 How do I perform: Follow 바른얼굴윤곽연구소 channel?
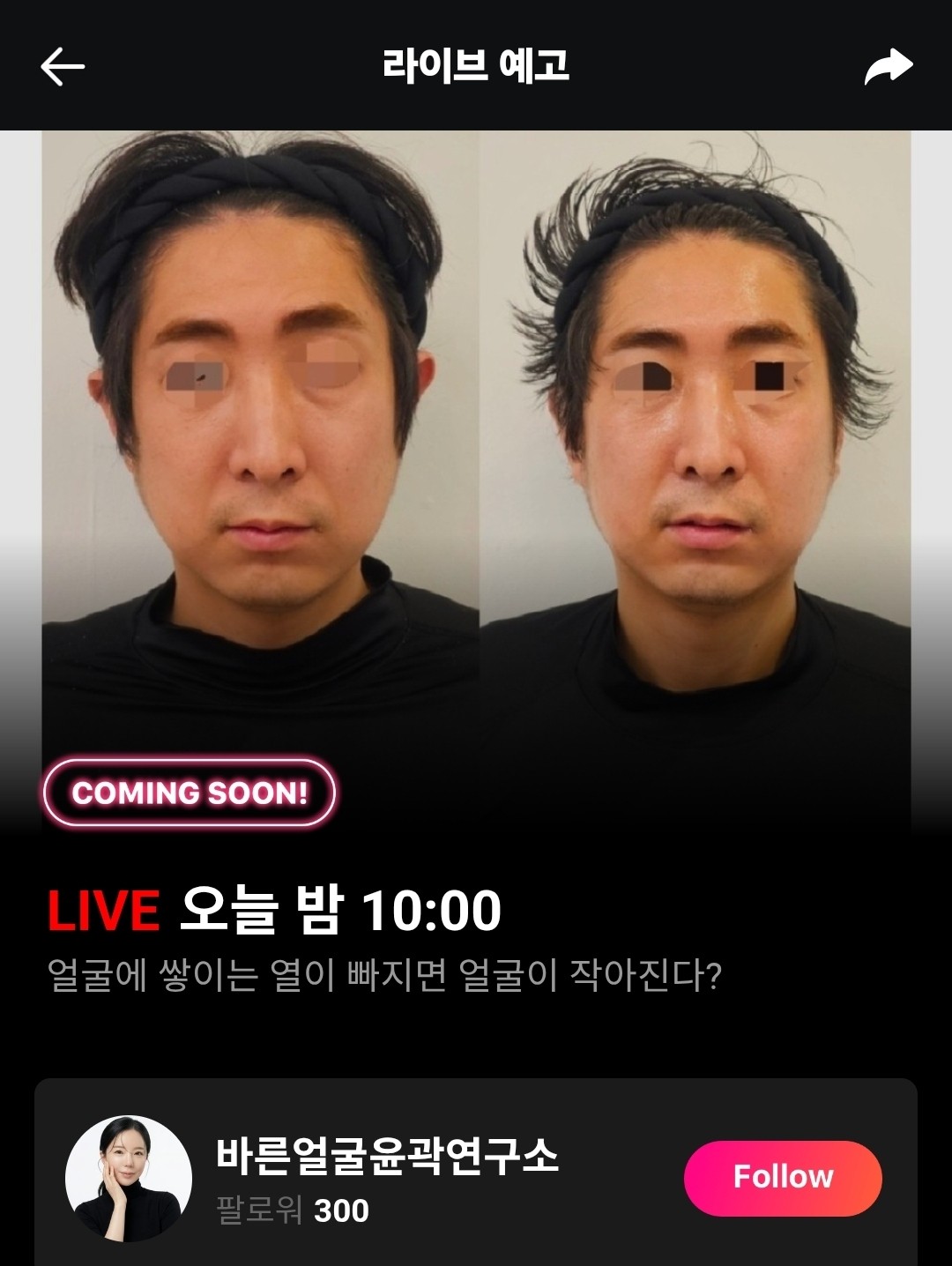pyautogui.click(x=783, y=1178)
